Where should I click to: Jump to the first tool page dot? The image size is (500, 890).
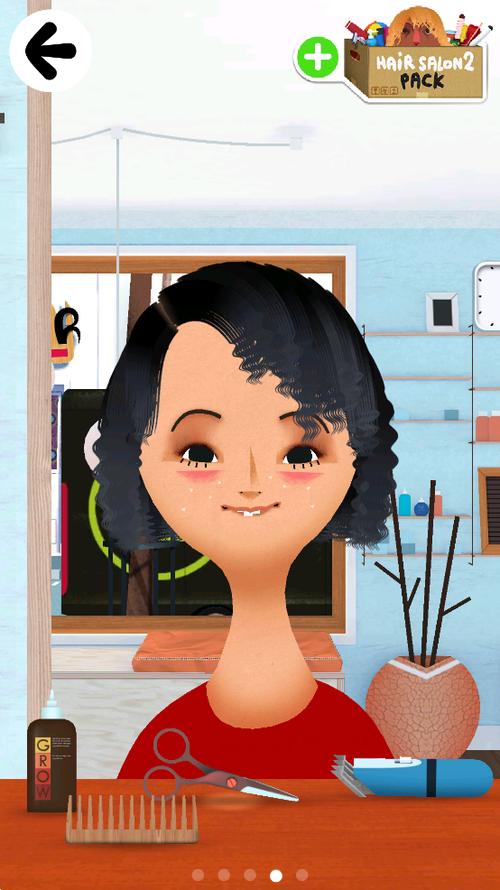198,875
